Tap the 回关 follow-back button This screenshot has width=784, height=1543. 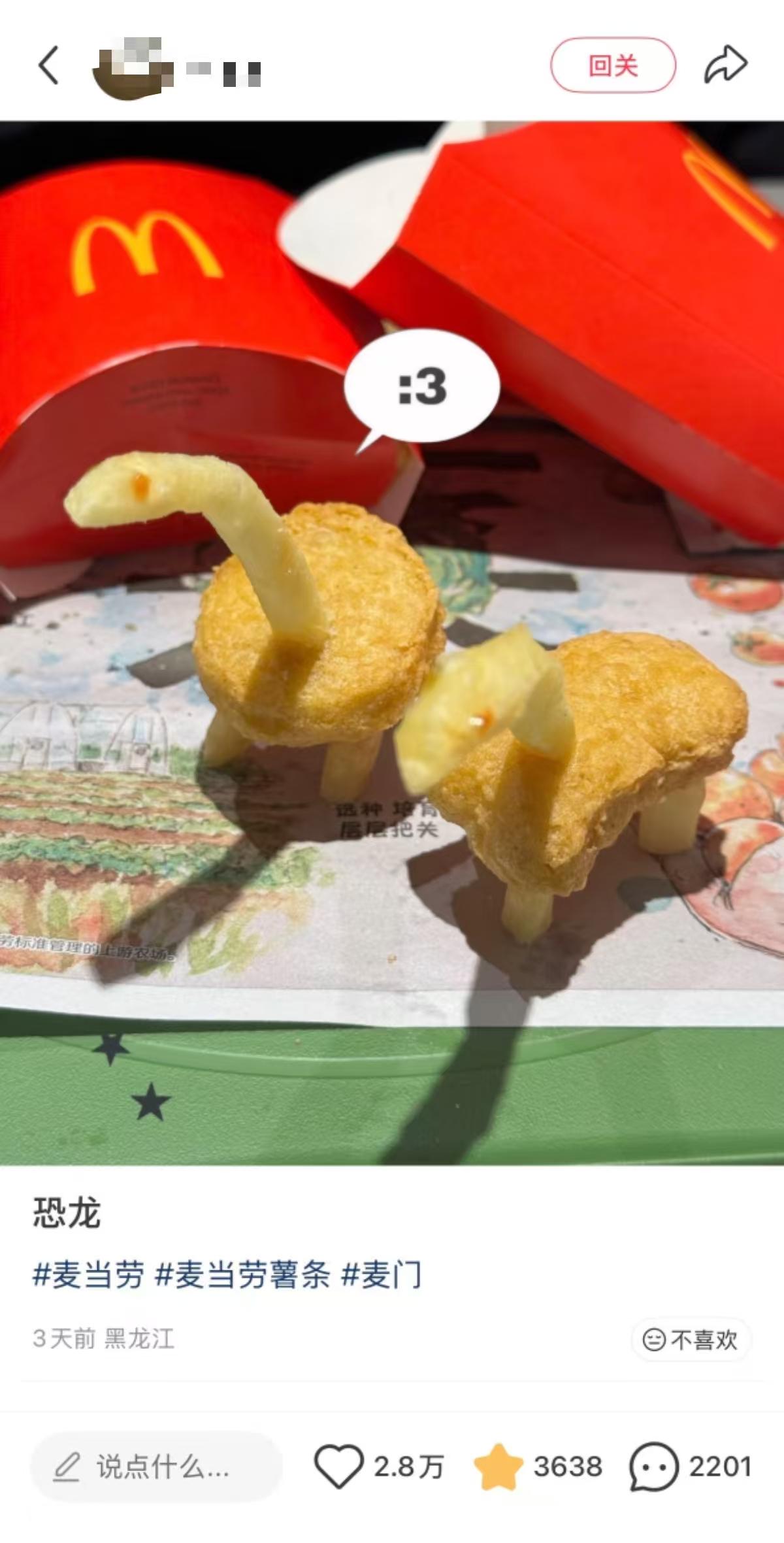[612, 65]
